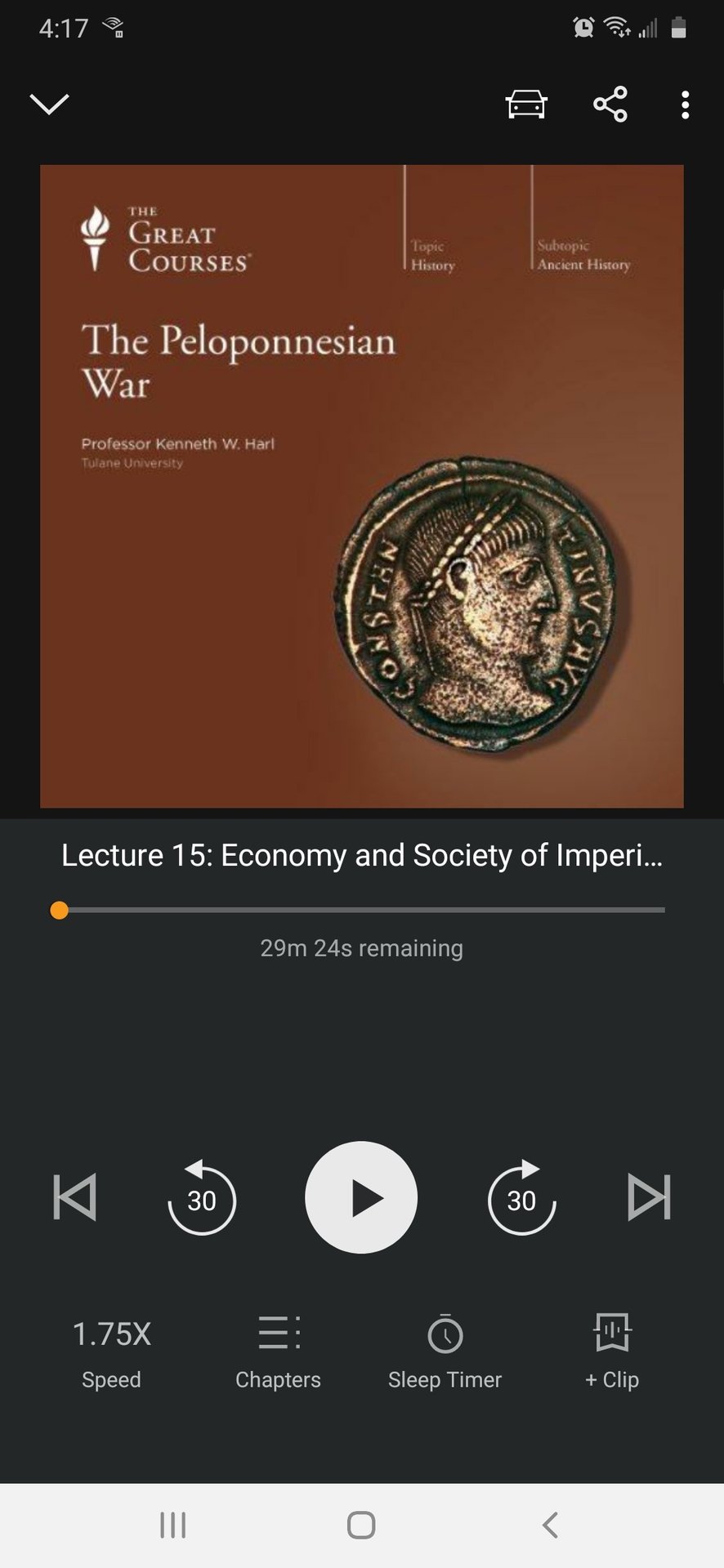Screen dimensions: 724x1568
Task: Set a Sleep Timer
Action: 445,1351
